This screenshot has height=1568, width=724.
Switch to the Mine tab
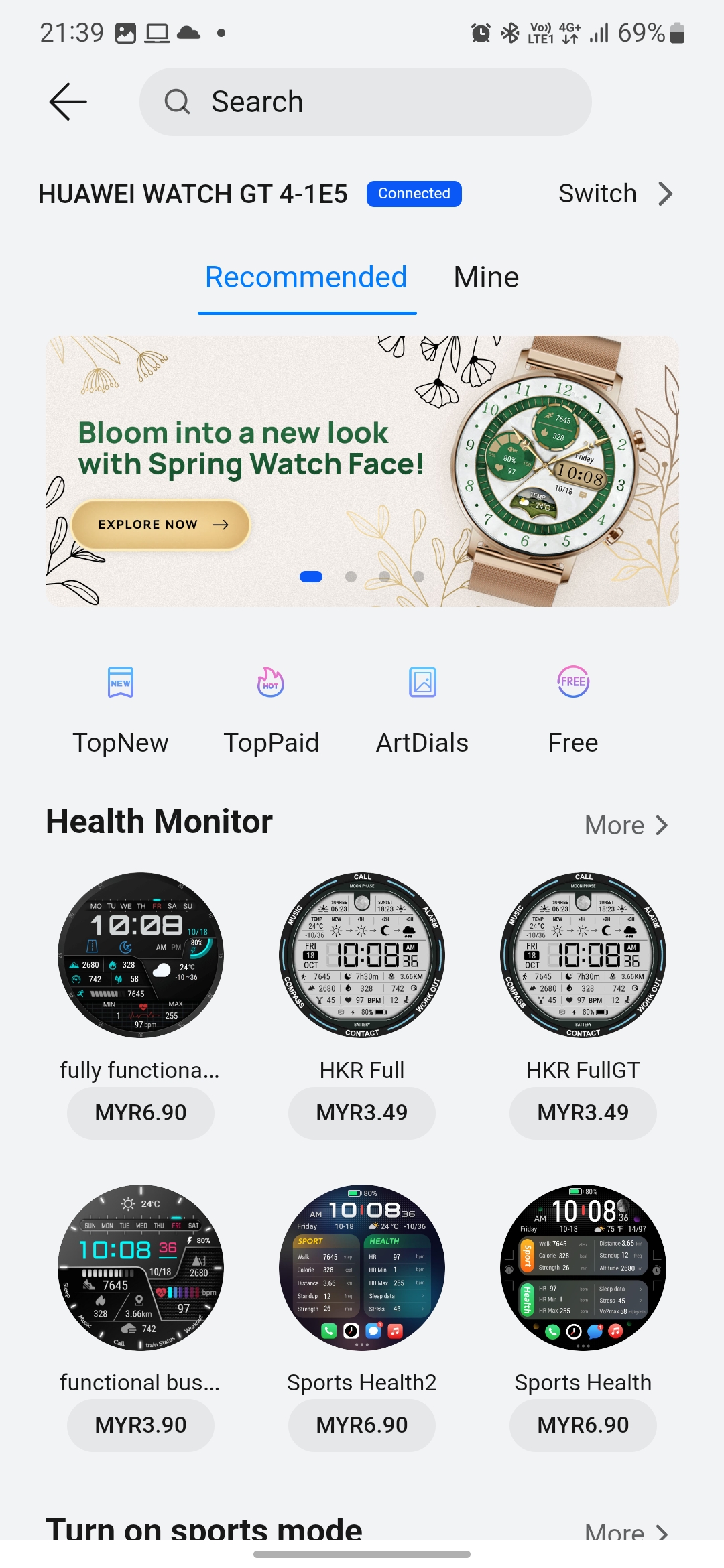pyautogui.click(x=486, y=277)
